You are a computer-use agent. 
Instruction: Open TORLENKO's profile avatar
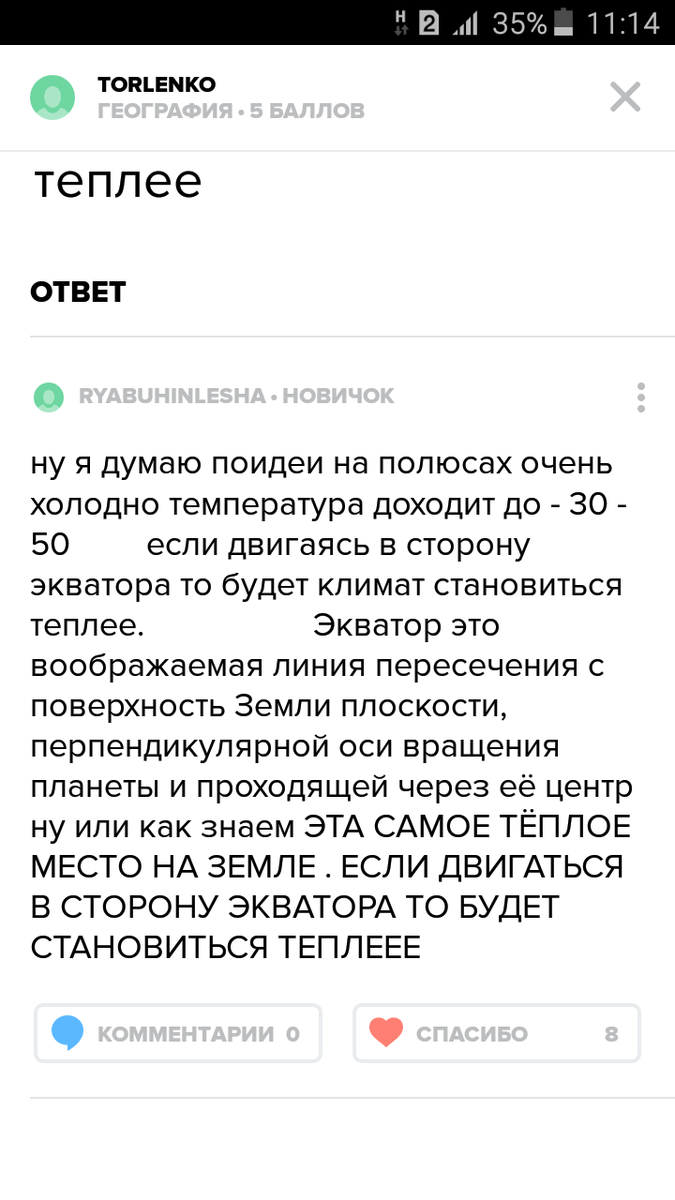coord(52,97)
